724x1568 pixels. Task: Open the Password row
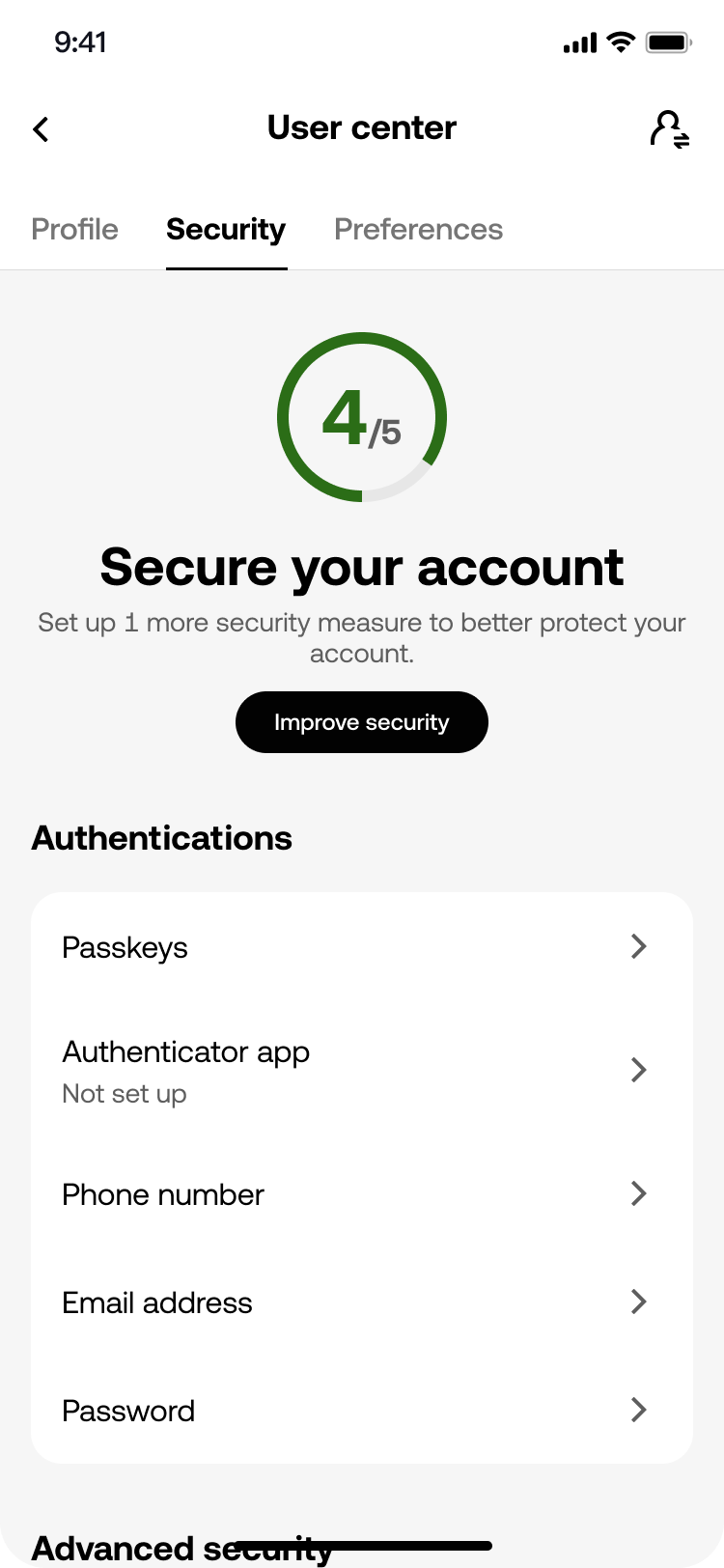point(362,1411)
